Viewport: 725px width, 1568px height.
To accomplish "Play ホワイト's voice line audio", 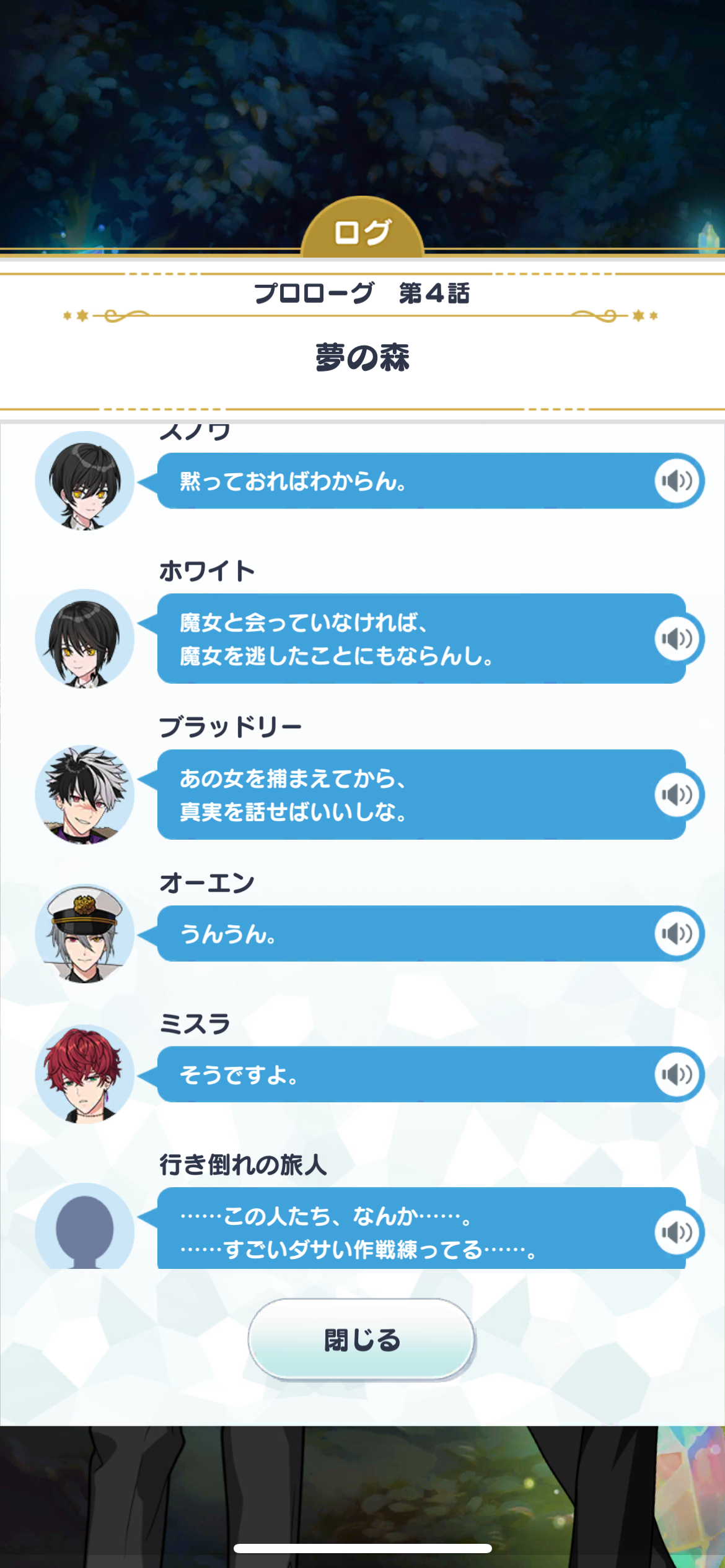I will pos(677,638).
